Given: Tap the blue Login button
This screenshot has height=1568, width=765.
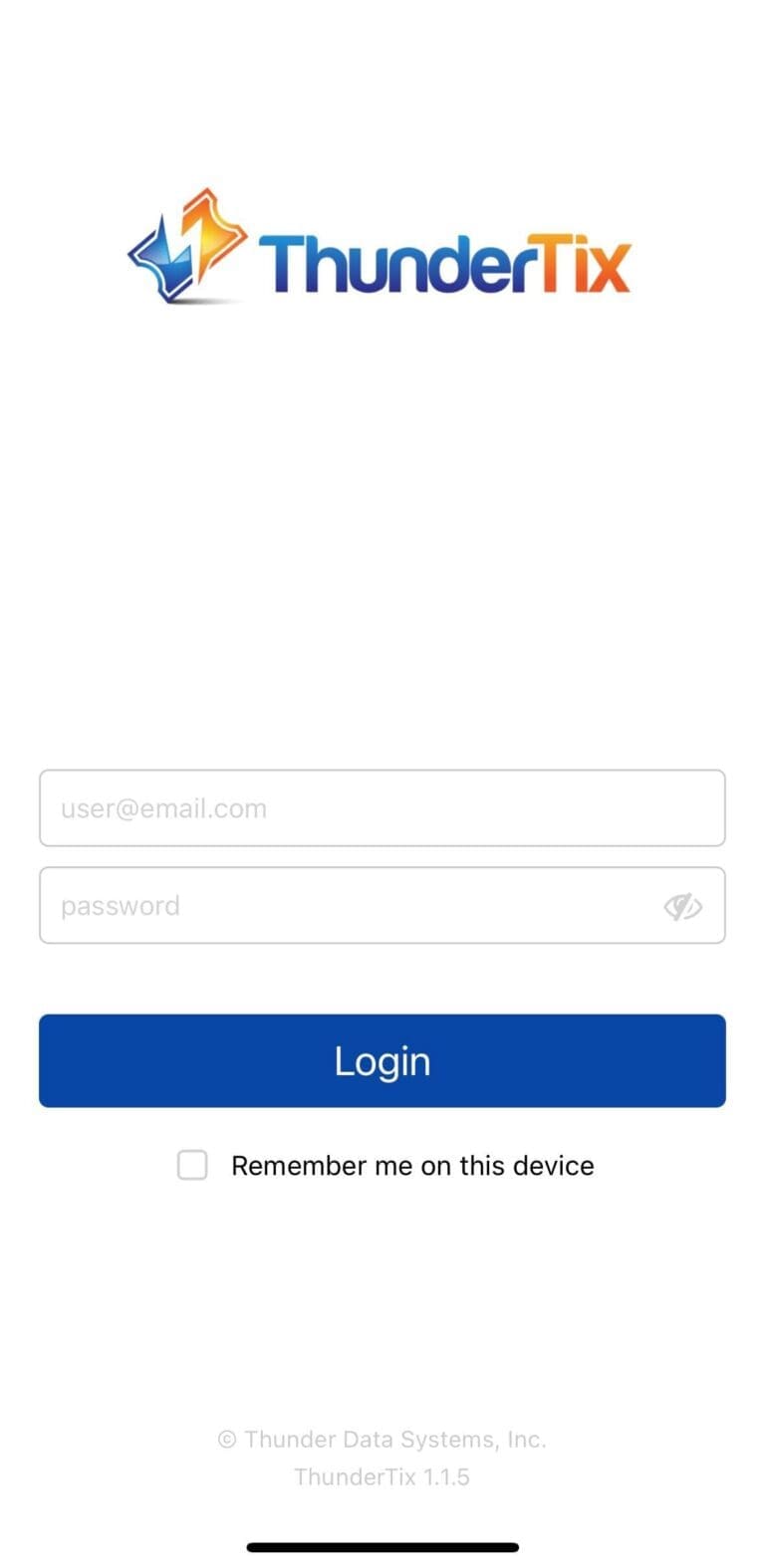Looking at the screenshot, I should coord(382,1060).
